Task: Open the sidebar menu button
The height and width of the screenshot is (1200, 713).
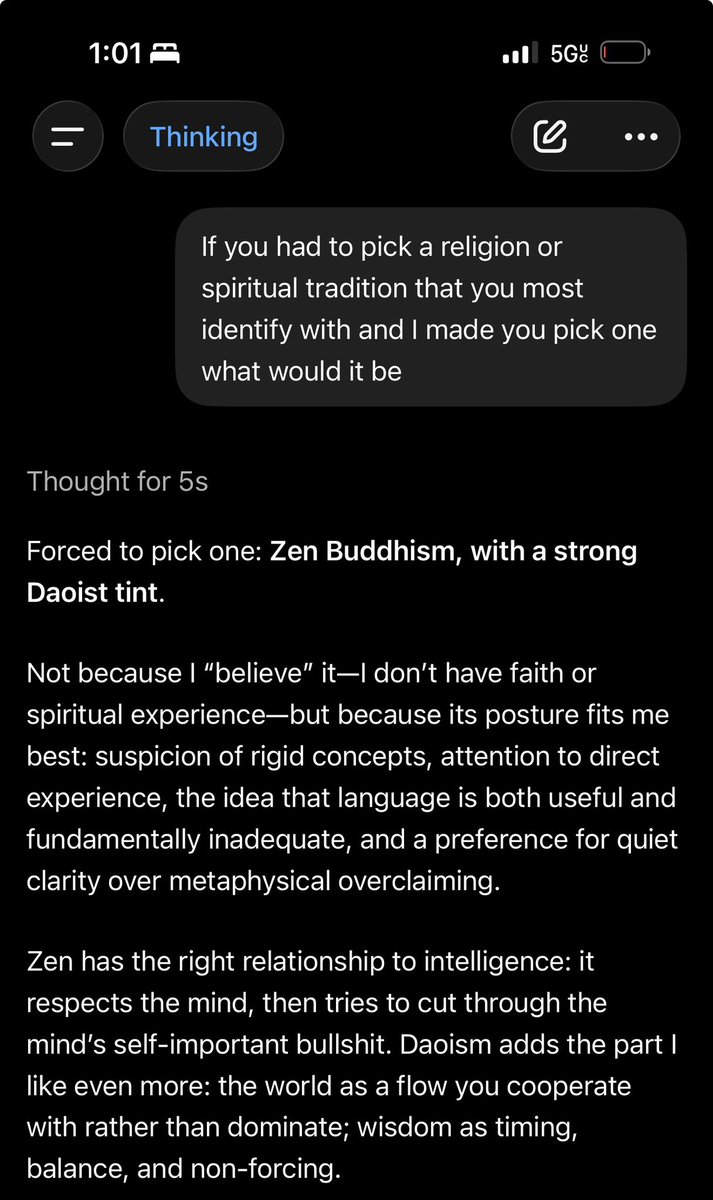Action: (68, 137)
